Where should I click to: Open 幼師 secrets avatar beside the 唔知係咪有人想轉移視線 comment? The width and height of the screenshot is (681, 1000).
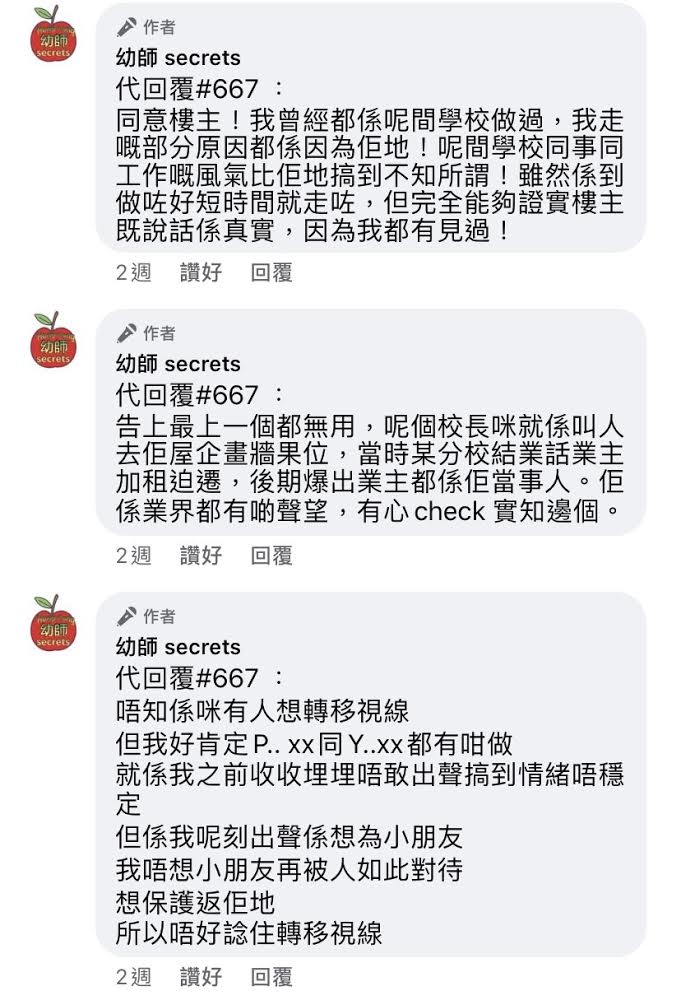coord(53,623)
